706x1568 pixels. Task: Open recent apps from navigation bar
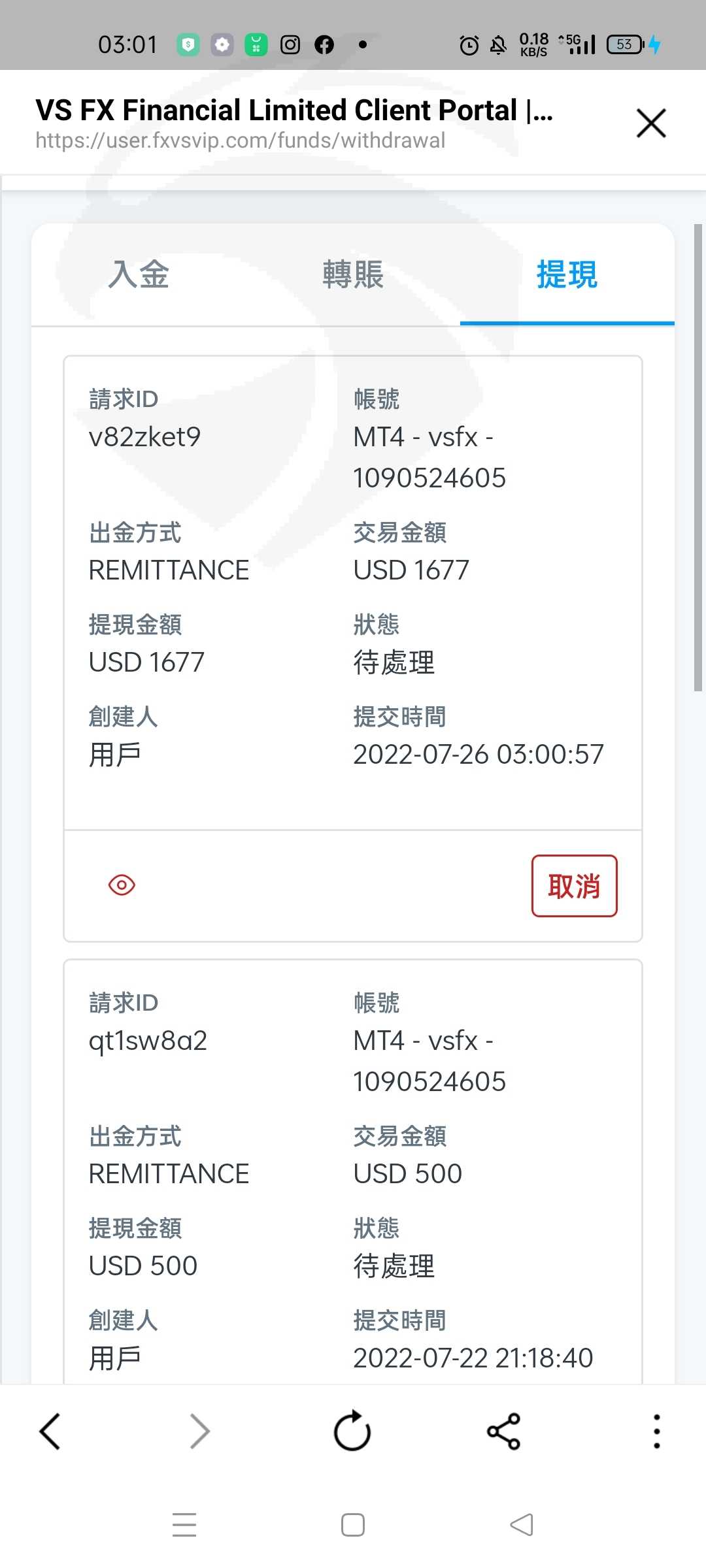[184, 1525]
